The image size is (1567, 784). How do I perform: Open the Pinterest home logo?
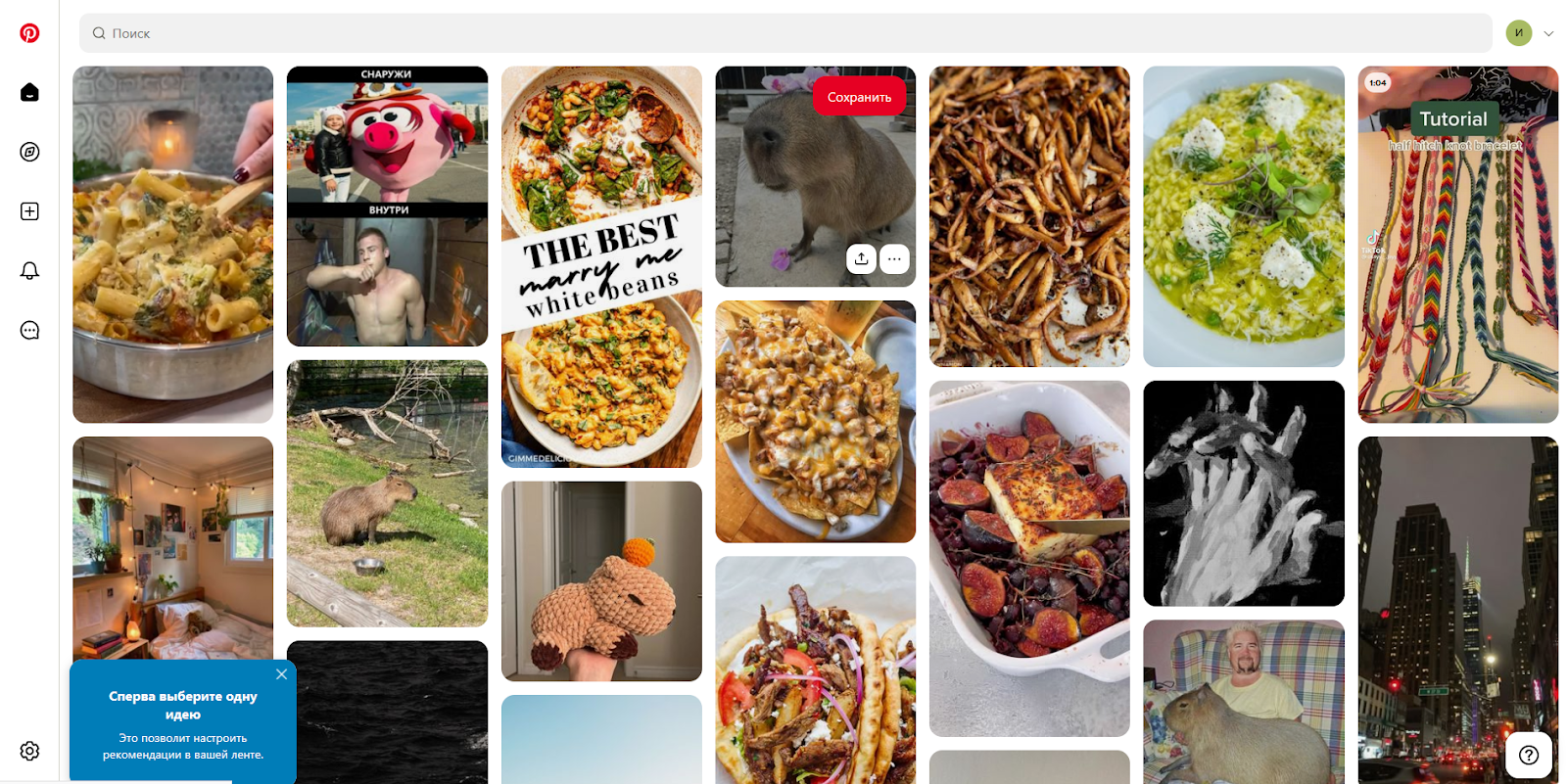pos(29,33)
